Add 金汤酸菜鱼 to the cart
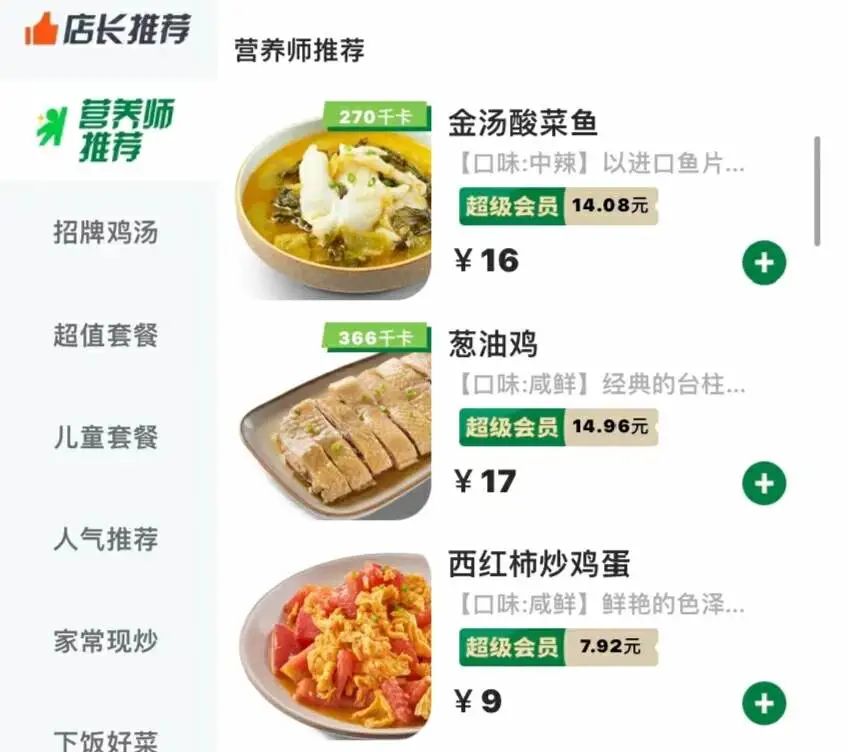This screenshot has height=752, width=848. (x=764, y=263)
